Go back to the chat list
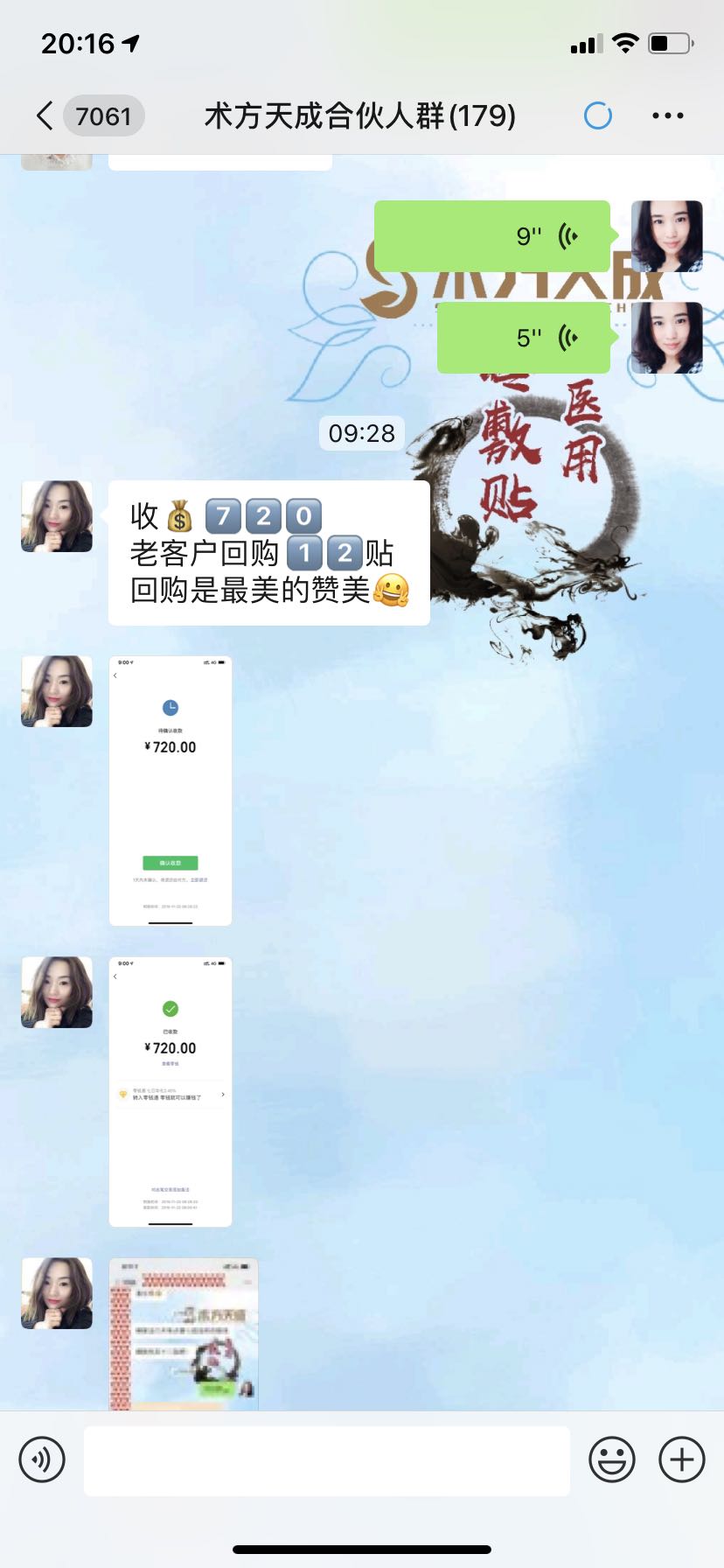 (45, 115)
